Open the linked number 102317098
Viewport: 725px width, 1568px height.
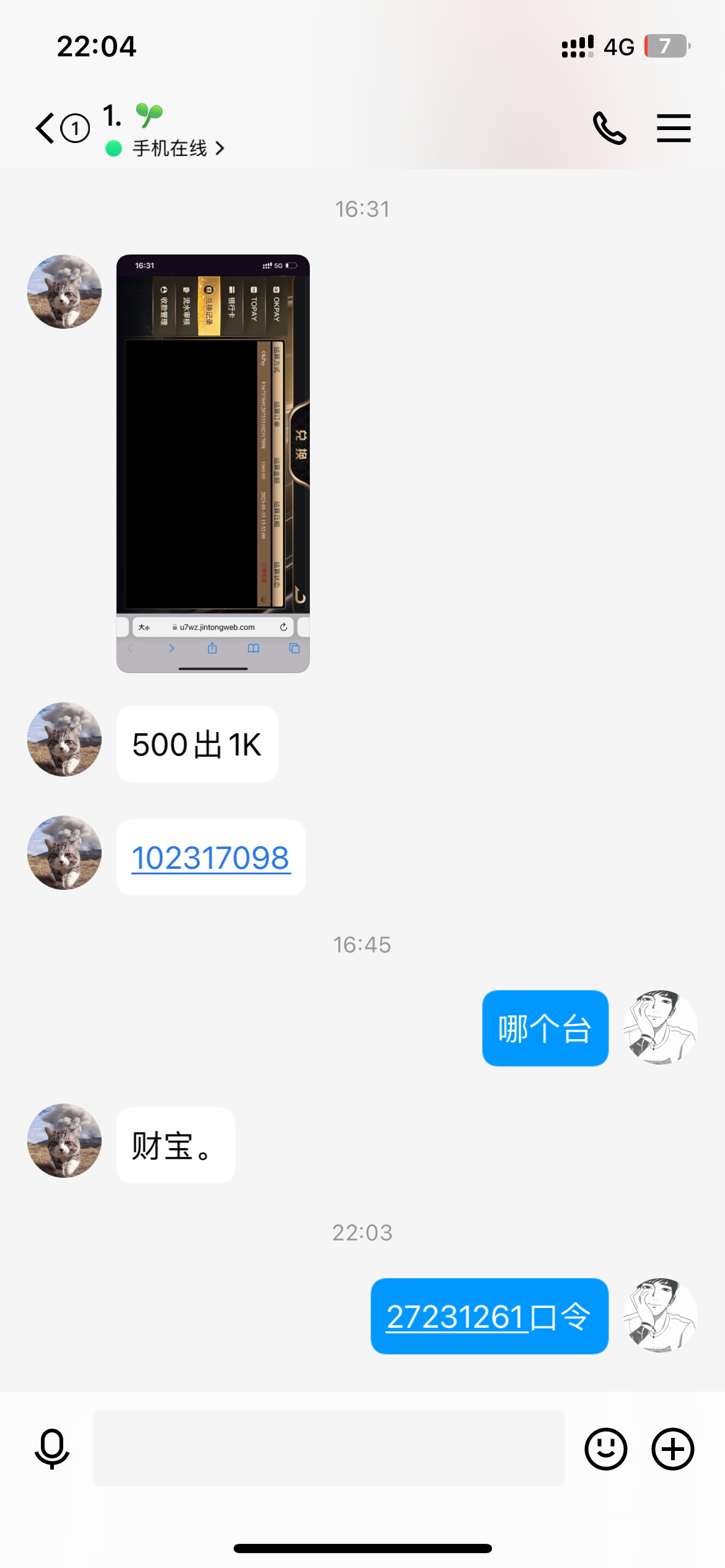click(210, 858)
